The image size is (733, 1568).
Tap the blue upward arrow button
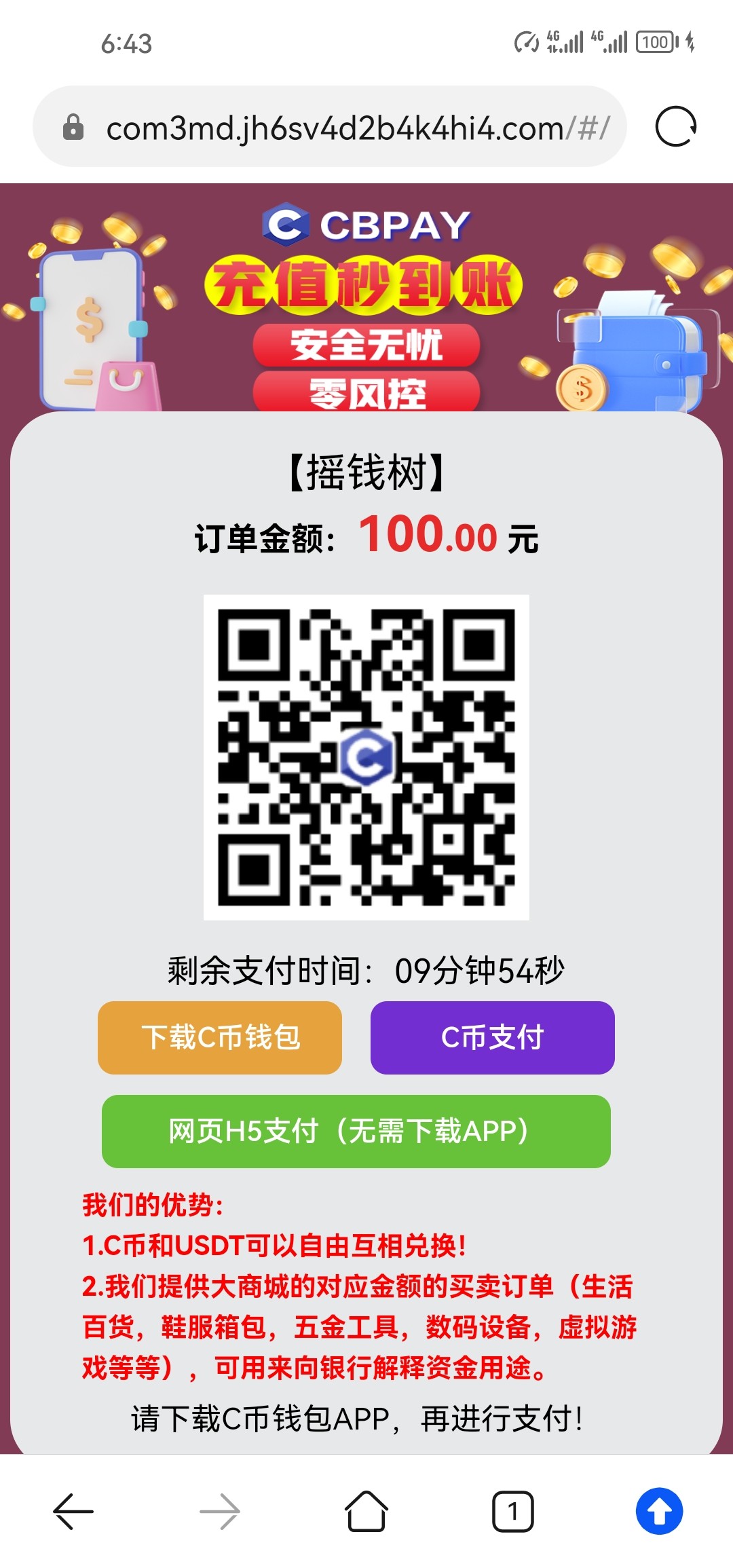coord(659,1511)
